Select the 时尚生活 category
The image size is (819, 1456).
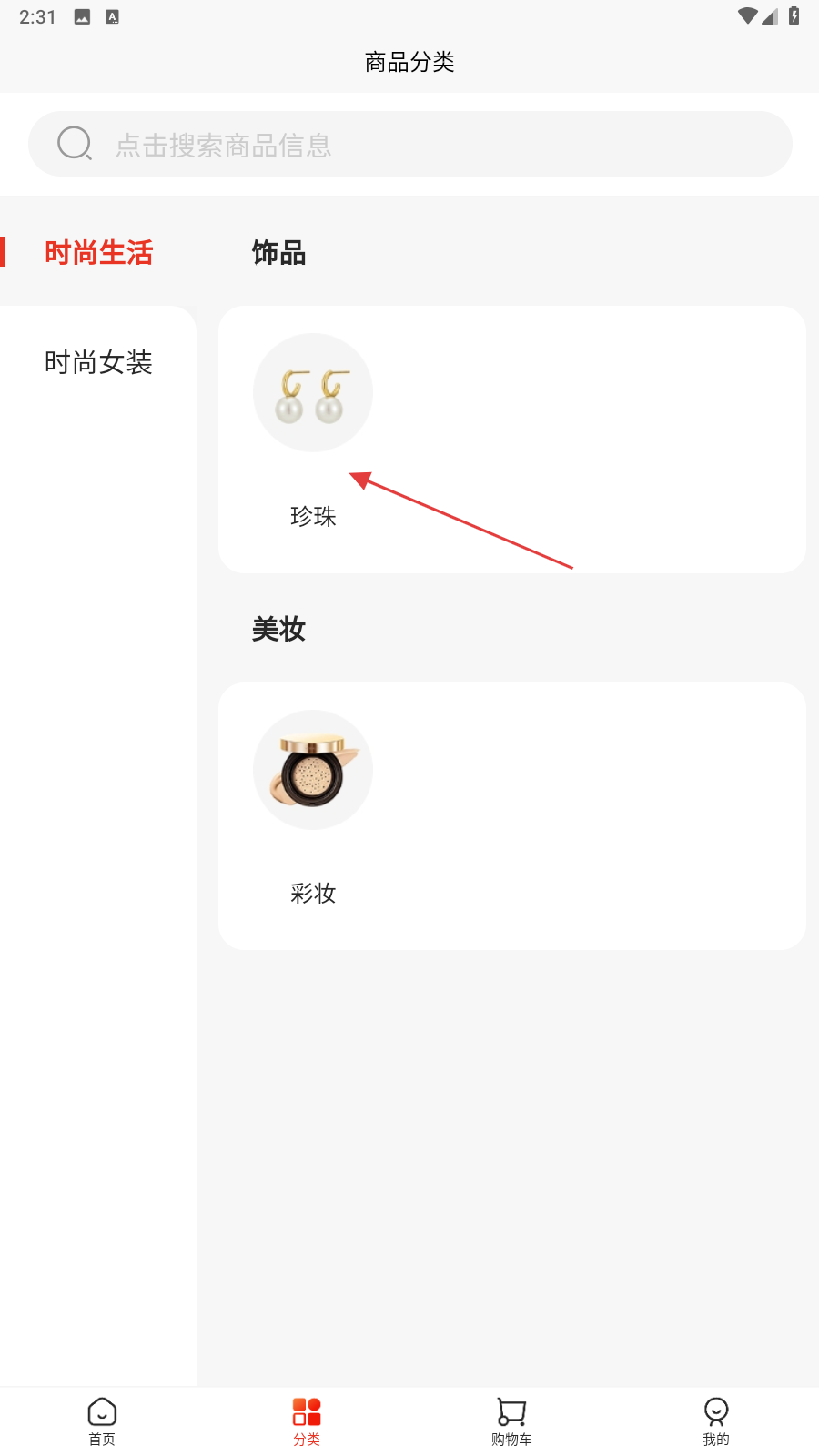click(98, 252)
